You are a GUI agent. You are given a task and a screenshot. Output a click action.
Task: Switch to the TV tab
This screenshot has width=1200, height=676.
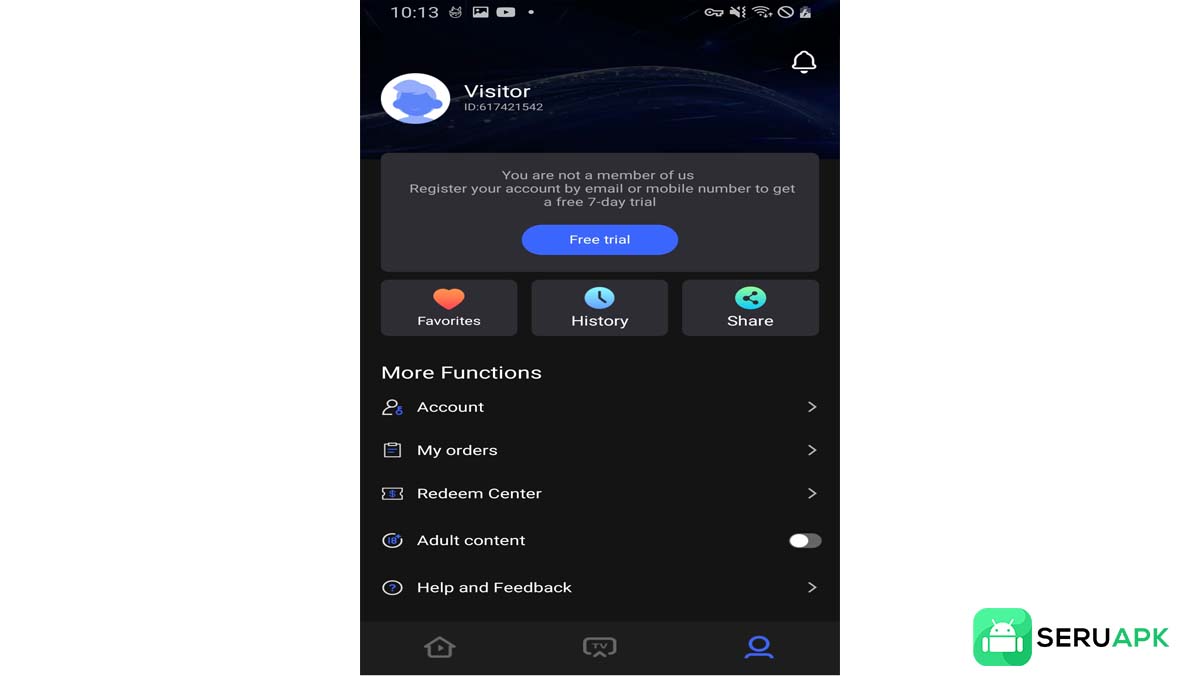point(599,648)
